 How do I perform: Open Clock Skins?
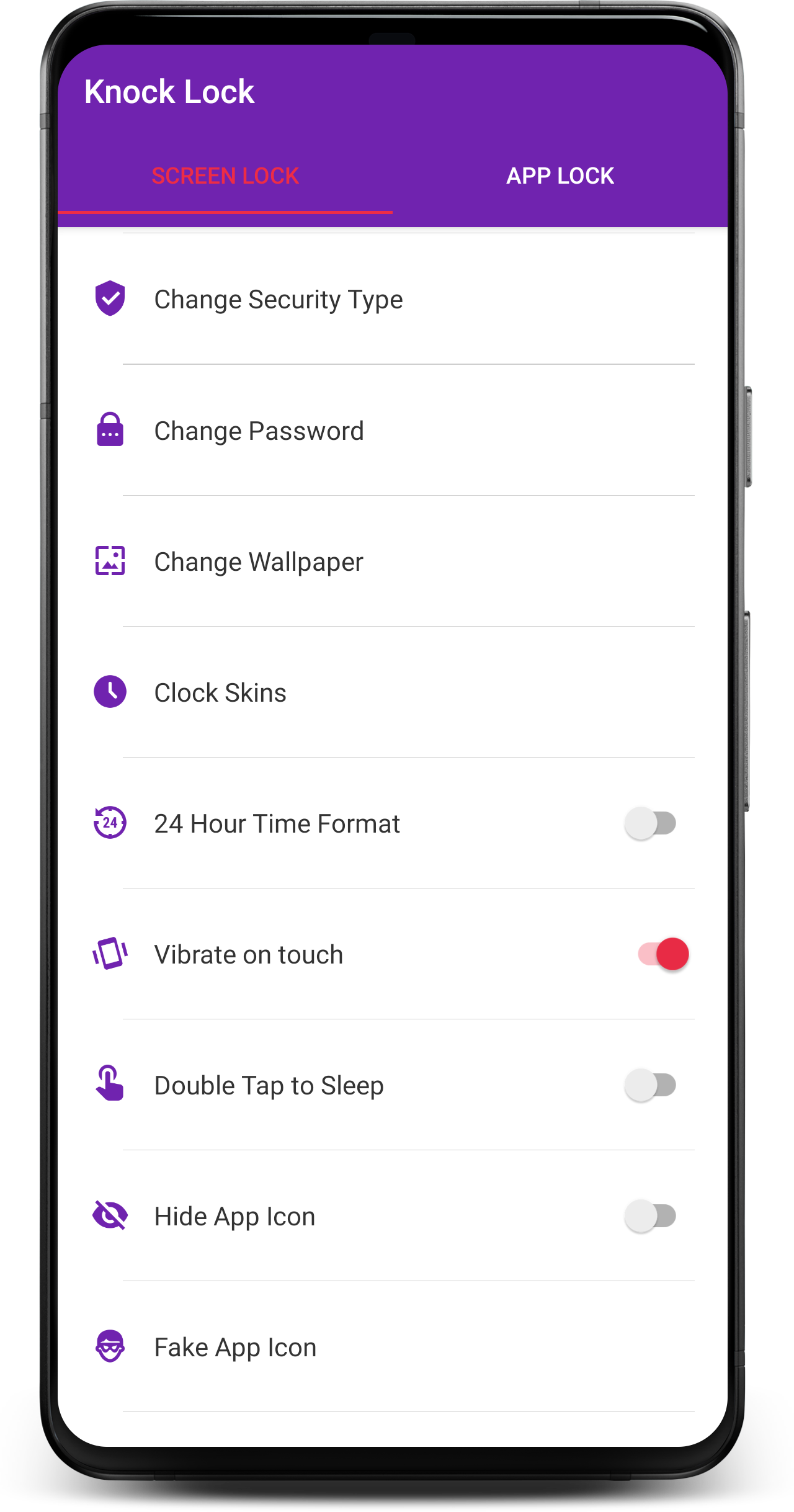[393, 692]
